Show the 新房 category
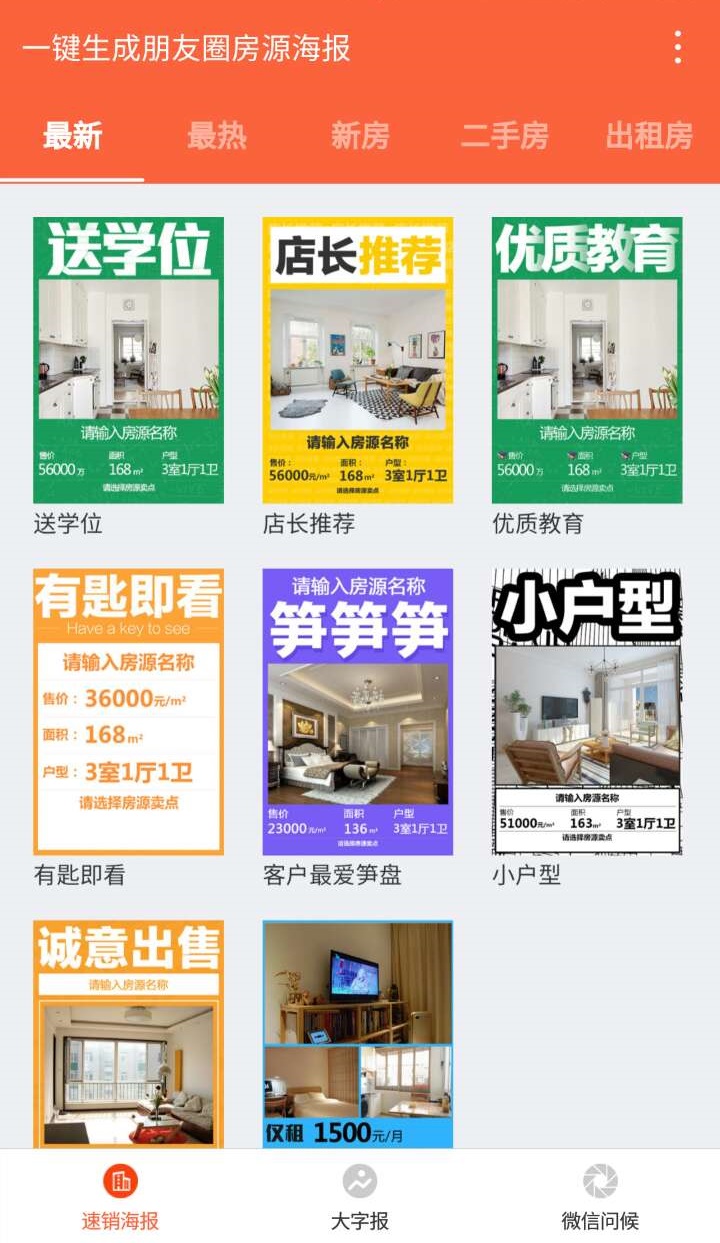 pos(360,136)
